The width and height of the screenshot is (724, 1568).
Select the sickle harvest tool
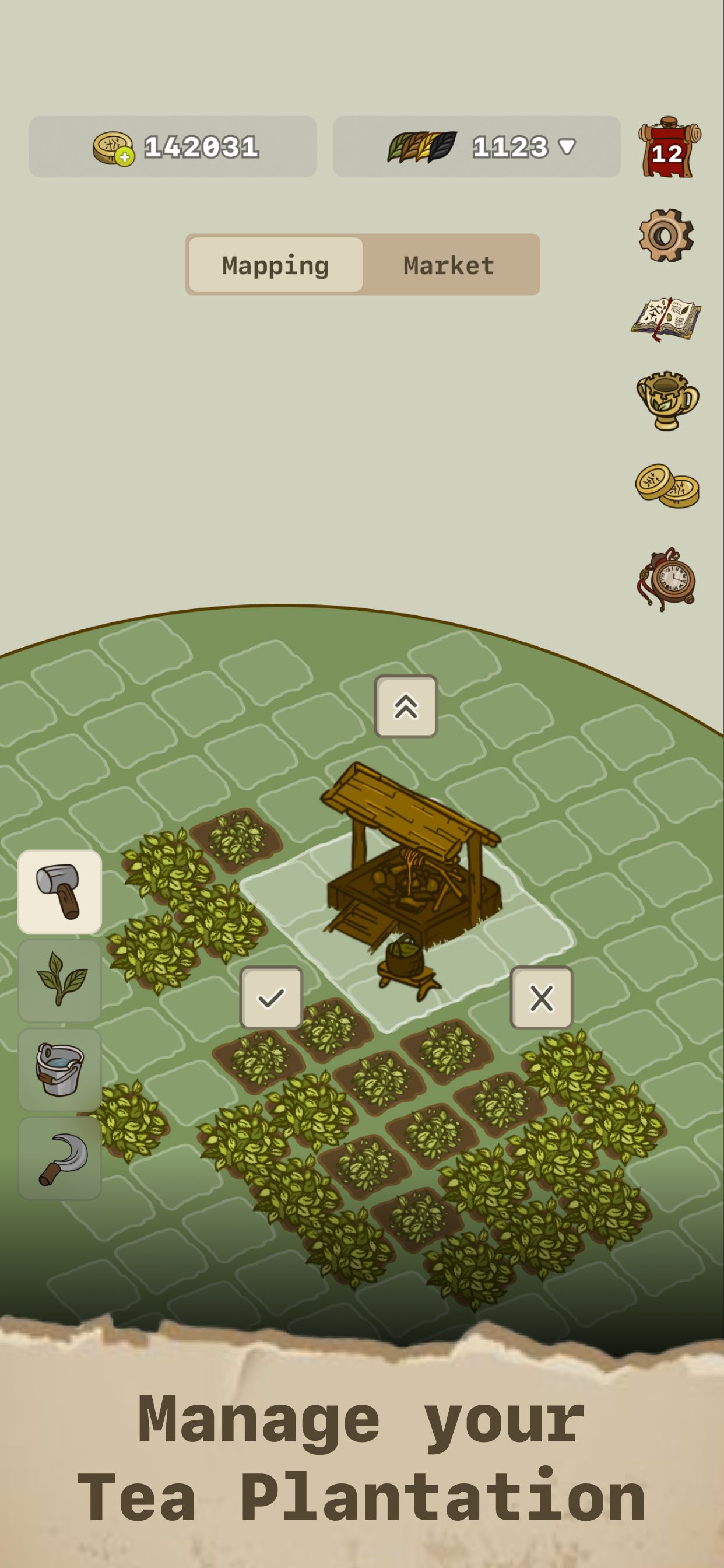pos(59,1158)
